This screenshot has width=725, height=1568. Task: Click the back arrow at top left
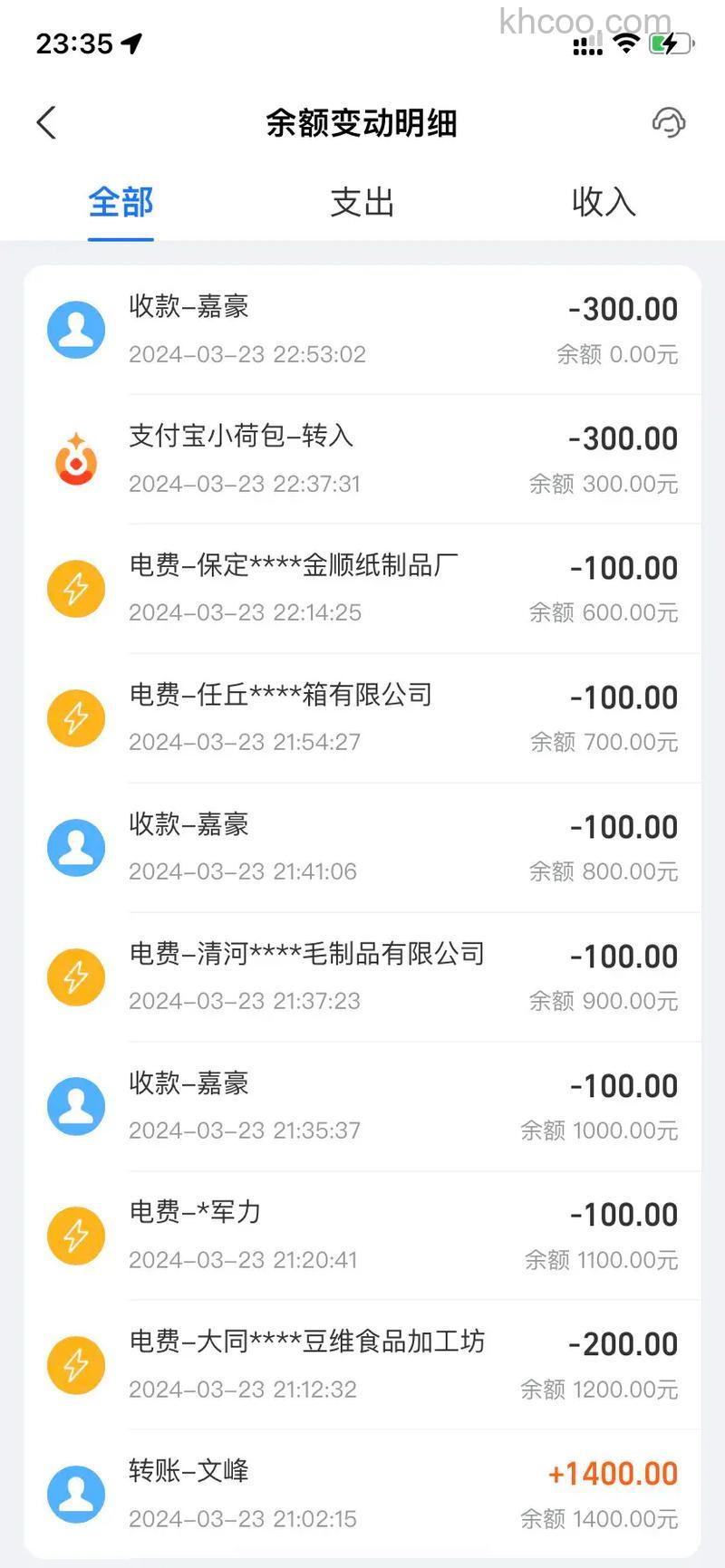pos(46,122)
